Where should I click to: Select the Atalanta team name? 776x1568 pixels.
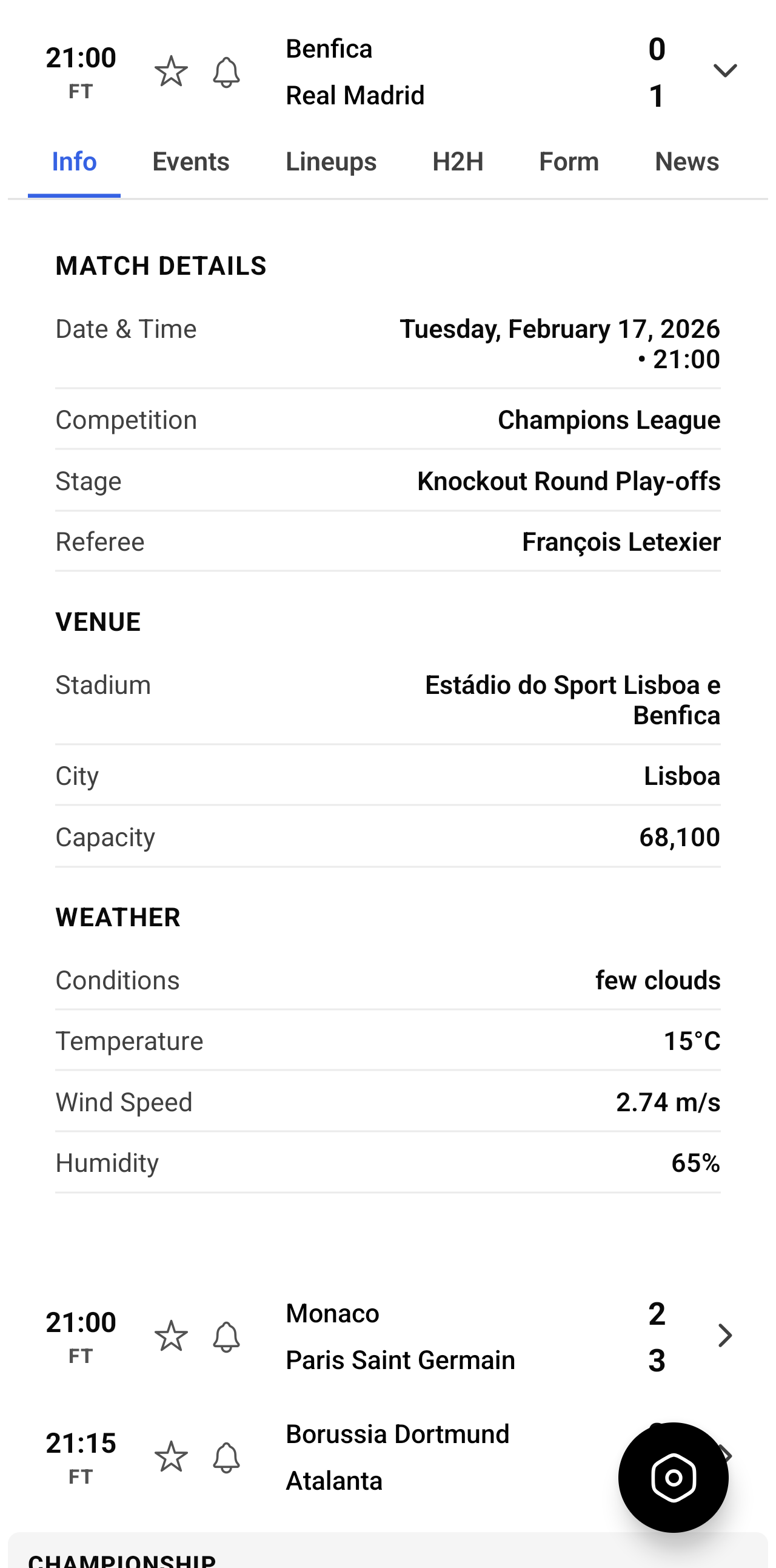click(x=333, y=1482)
